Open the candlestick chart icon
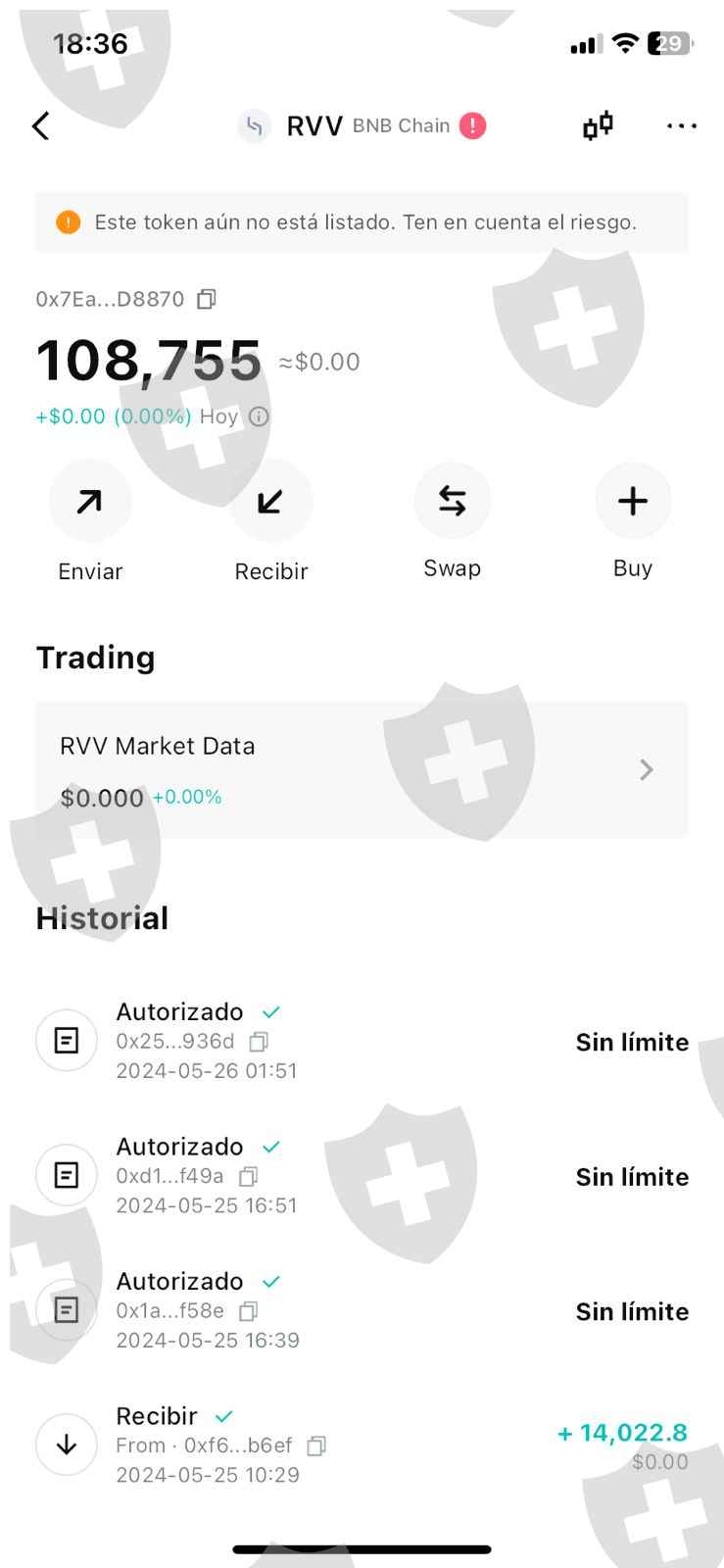The image size is (724, 1568). coord(598,126)
